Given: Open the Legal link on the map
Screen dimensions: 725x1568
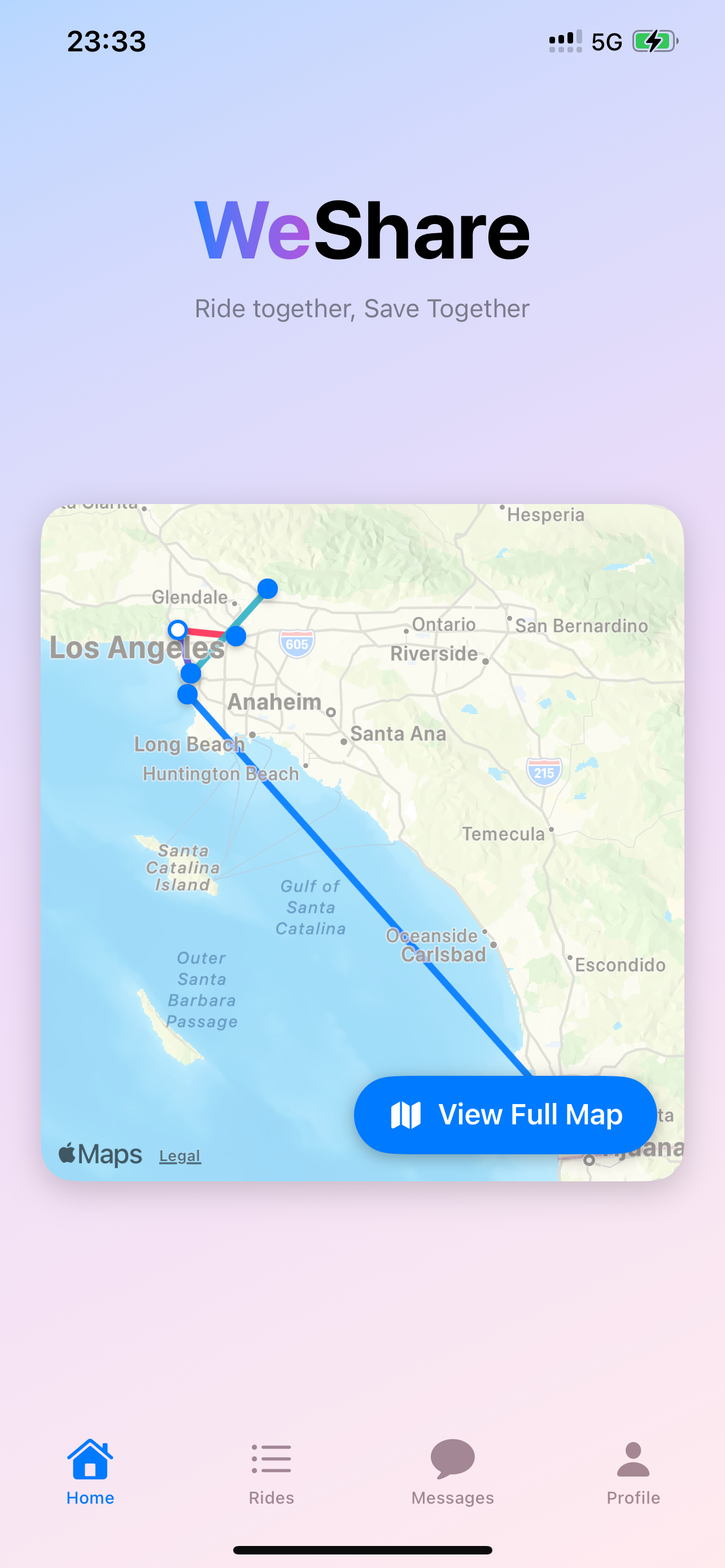Looking at the screenshot, I should coord(180,1156).
